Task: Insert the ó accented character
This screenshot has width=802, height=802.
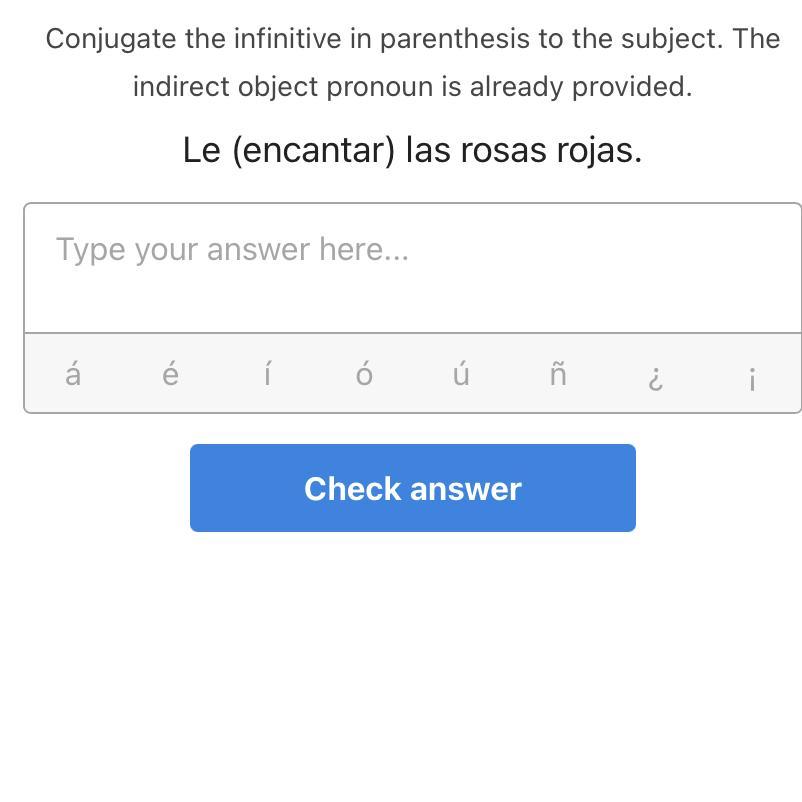Action: (x=364, y=374)
